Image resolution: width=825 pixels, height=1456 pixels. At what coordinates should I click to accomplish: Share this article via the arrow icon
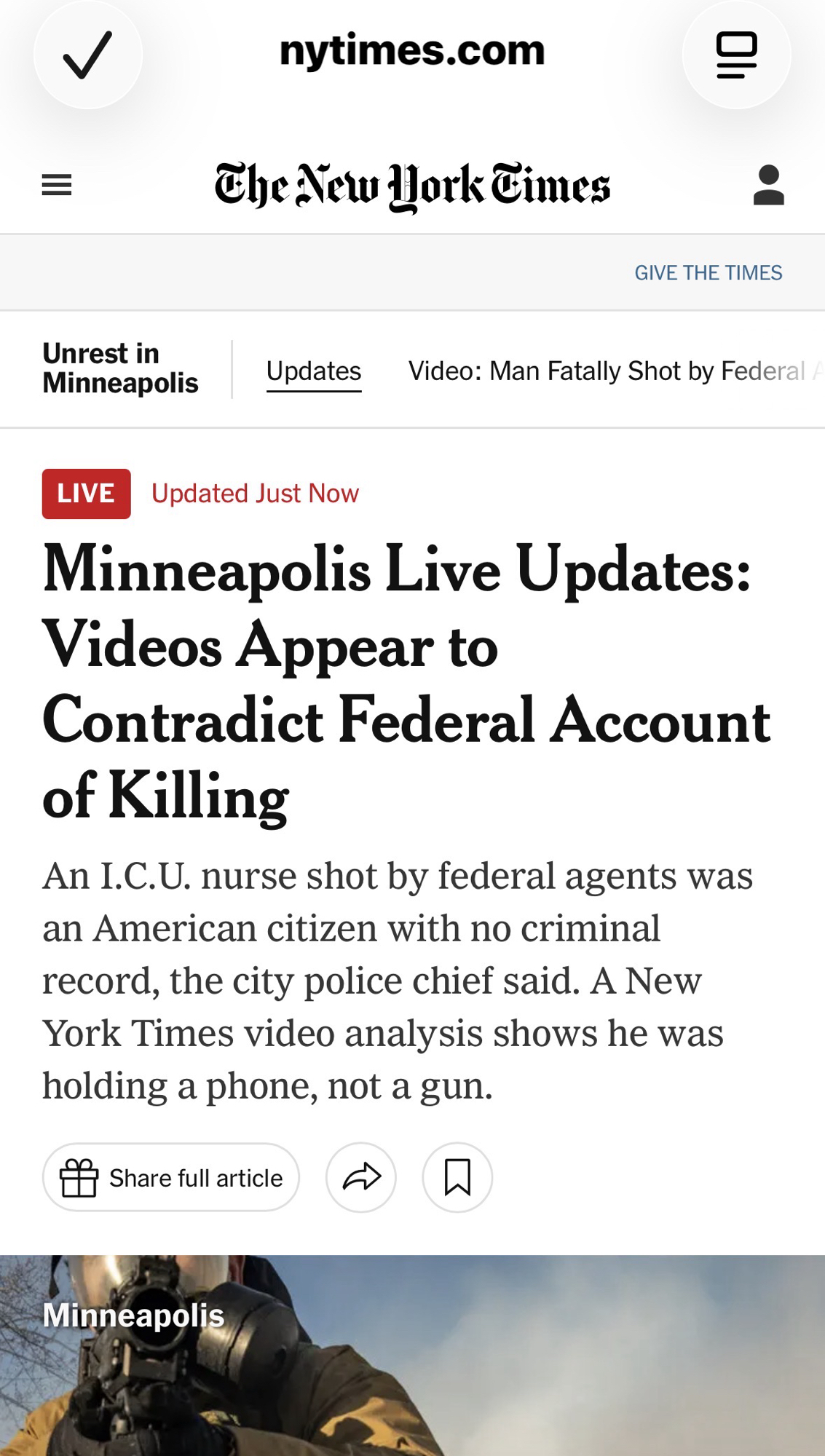(361, 1177)
